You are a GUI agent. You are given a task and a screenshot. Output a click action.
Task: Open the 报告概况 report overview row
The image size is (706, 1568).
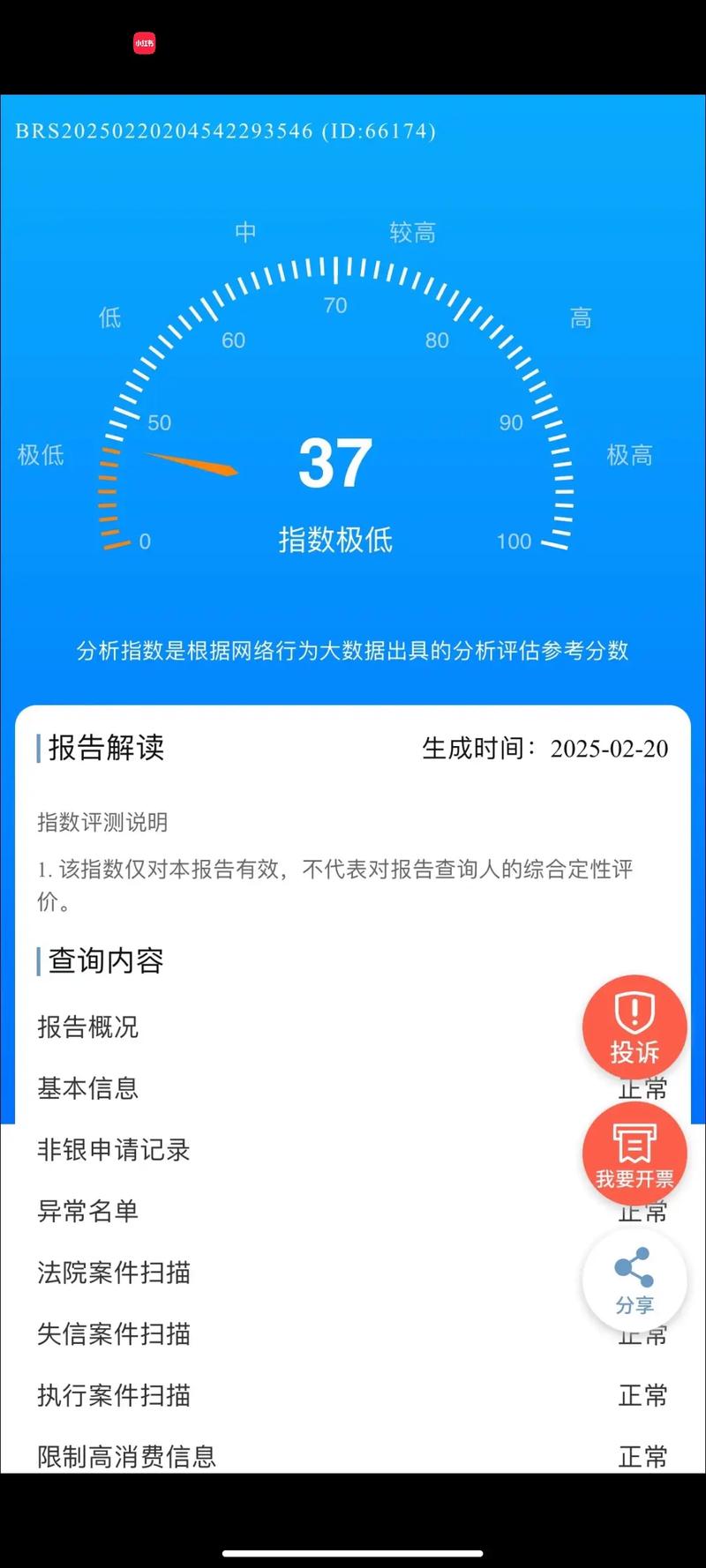pyautogui.click(x=87, y=1027)
